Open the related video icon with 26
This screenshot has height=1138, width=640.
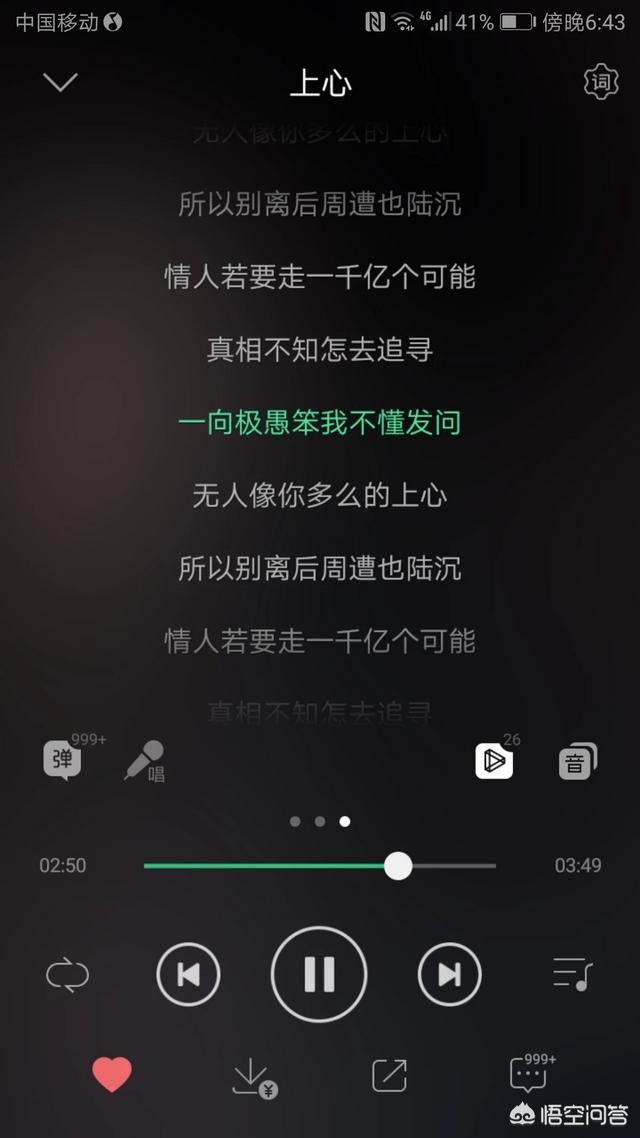pyautogui.click(x=495, y=761)
